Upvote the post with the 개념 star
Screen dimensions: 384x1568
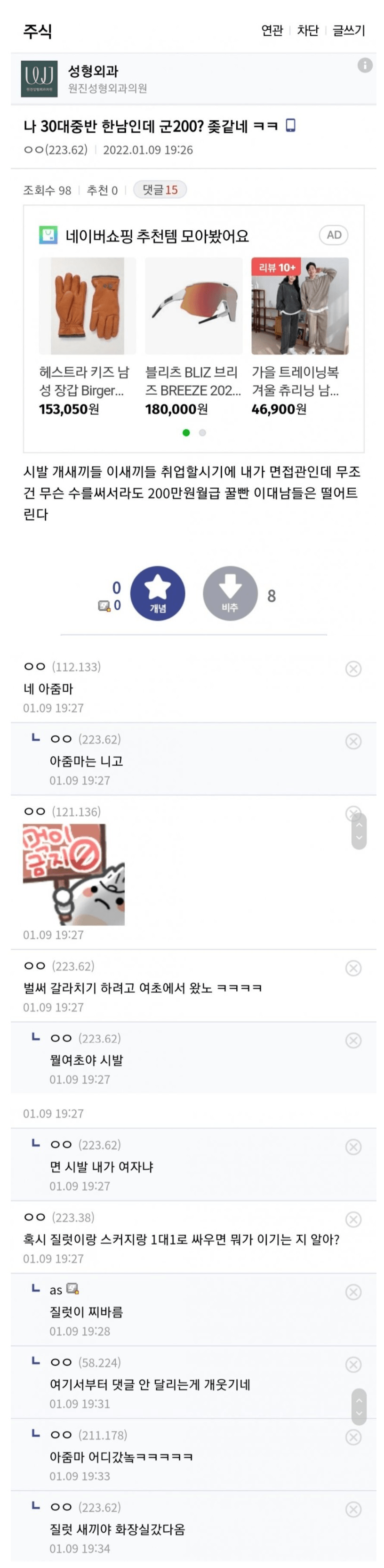[x=158, y=593]
